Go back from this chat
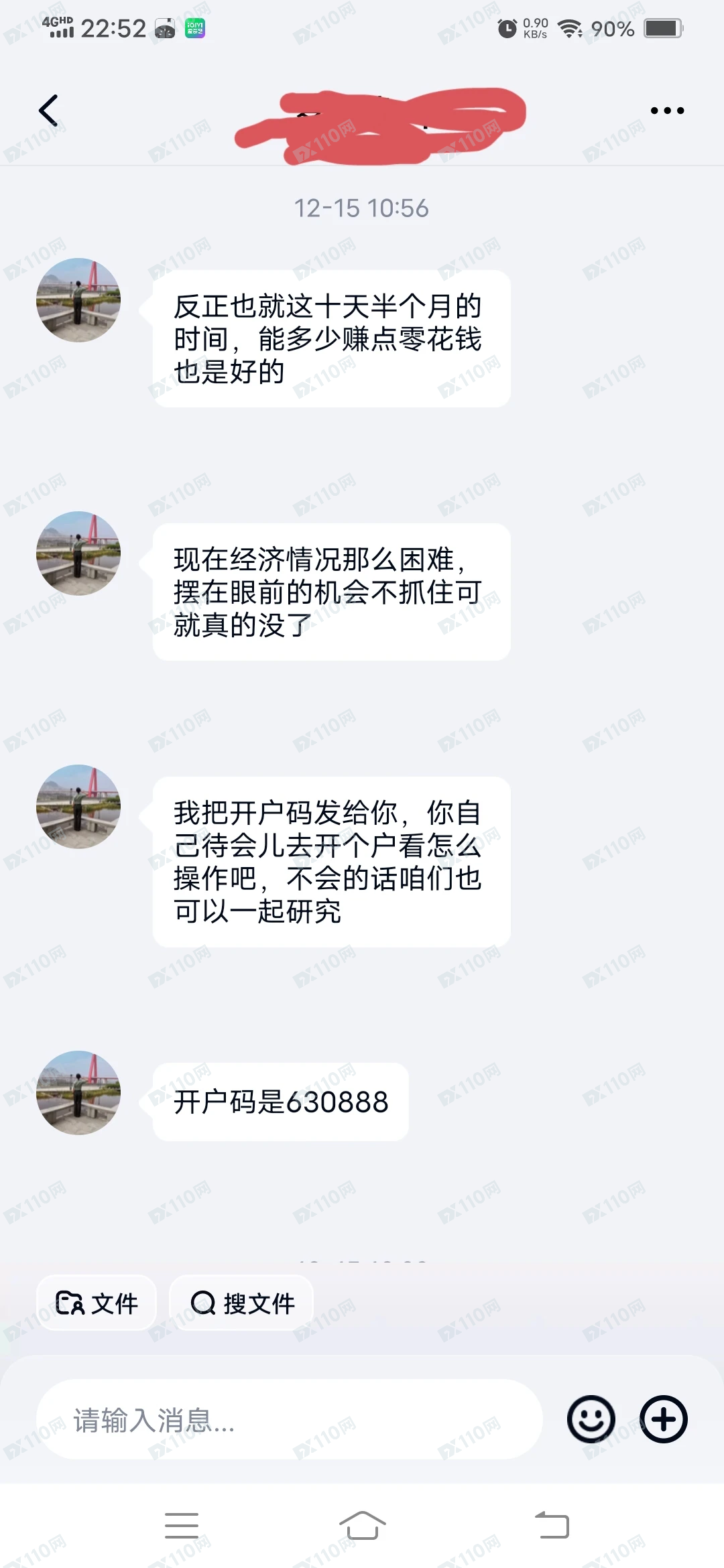Screen dimensions: 724x1568 [x=48, y=111]
